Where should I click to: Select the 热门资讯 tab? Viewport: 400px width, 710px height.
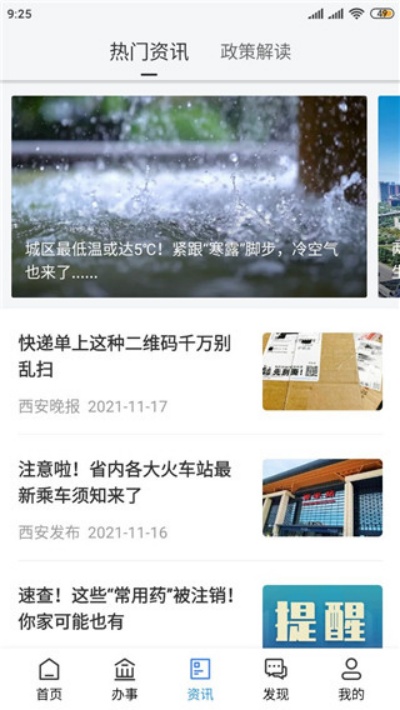tap(149, 52)
